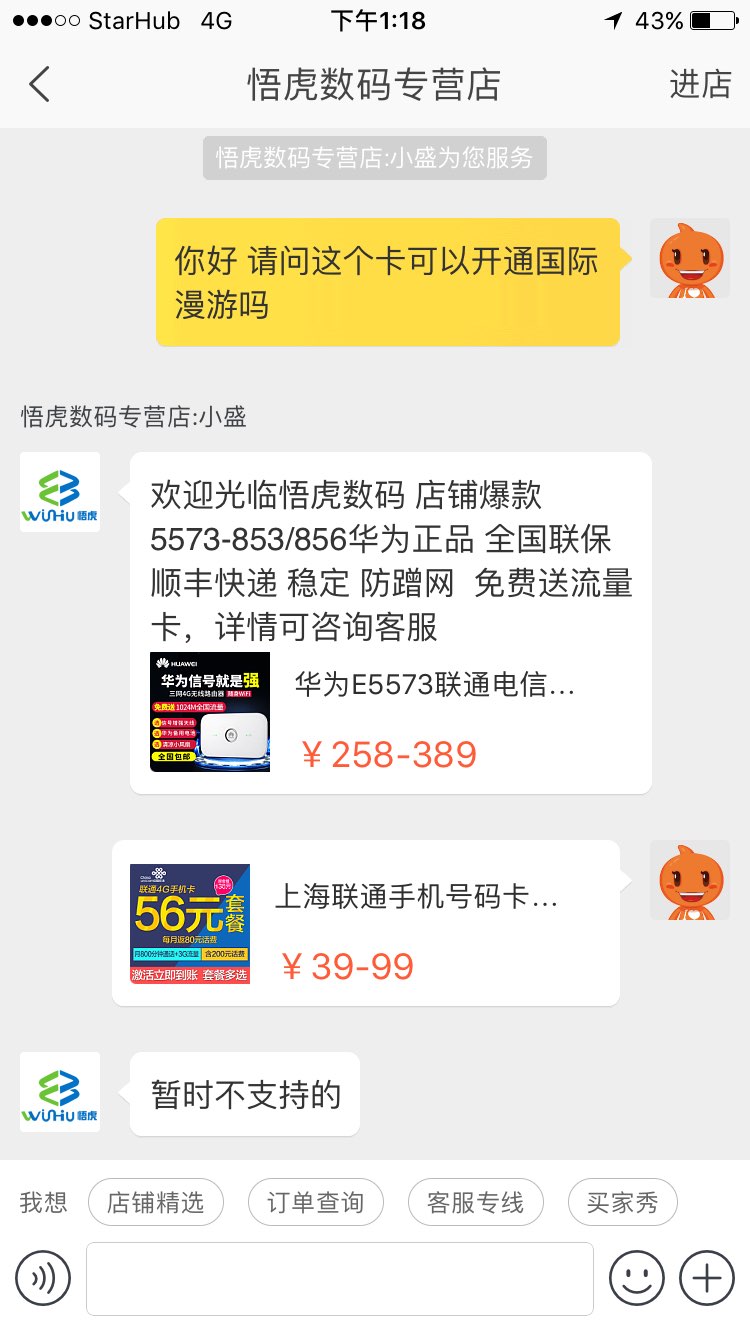Open the plus attachment menu

pyautogui.click(x=707, y=1278)
